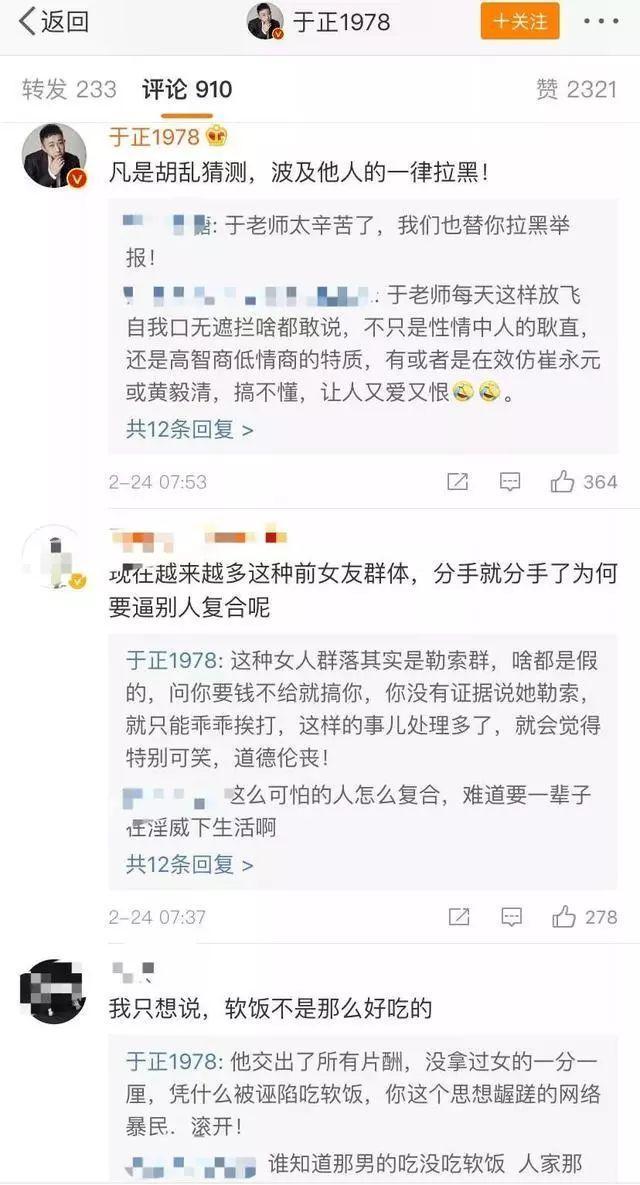Reply to the comment posted at 2-24 07:37
Viewport: 640px width, 1185px height.
point(510,916)
